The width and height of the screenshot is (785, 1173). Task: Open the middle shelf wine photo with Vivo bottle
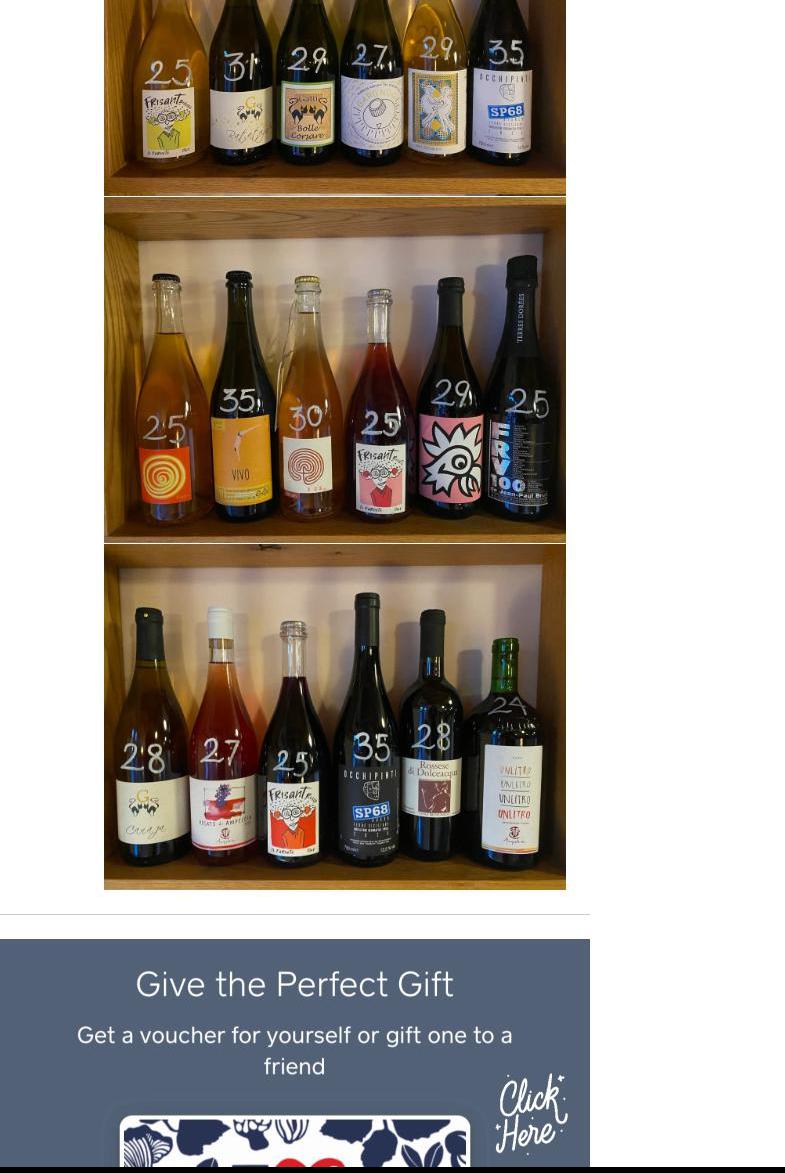tap(334, 370)
